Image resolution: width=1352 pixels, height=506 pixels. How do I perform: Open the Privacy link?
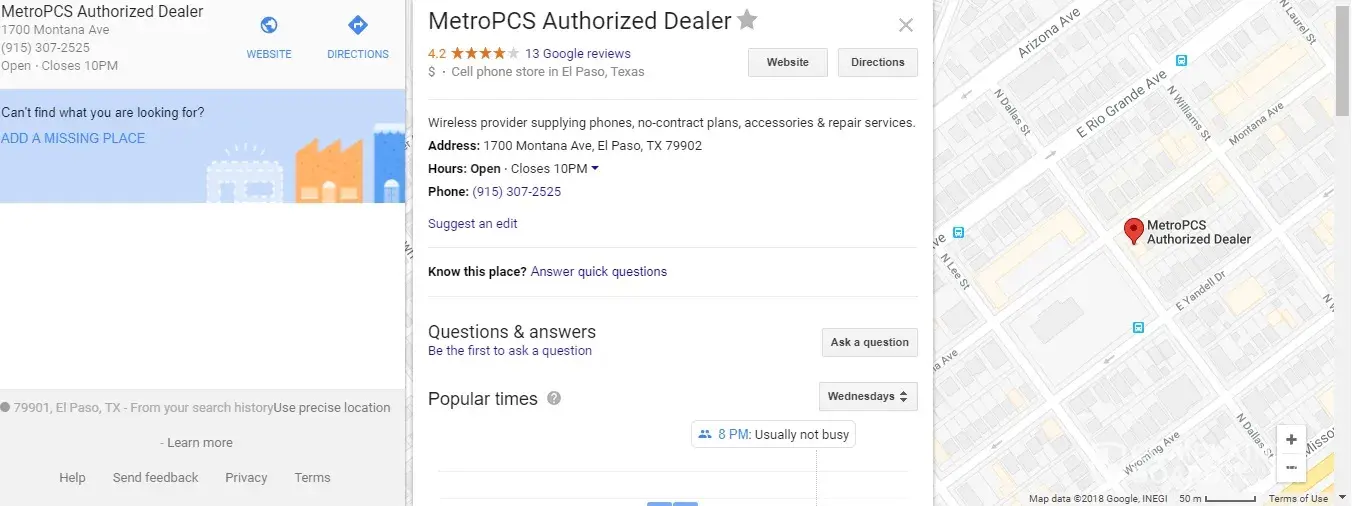pyautogui.click(x=246, y=477)
